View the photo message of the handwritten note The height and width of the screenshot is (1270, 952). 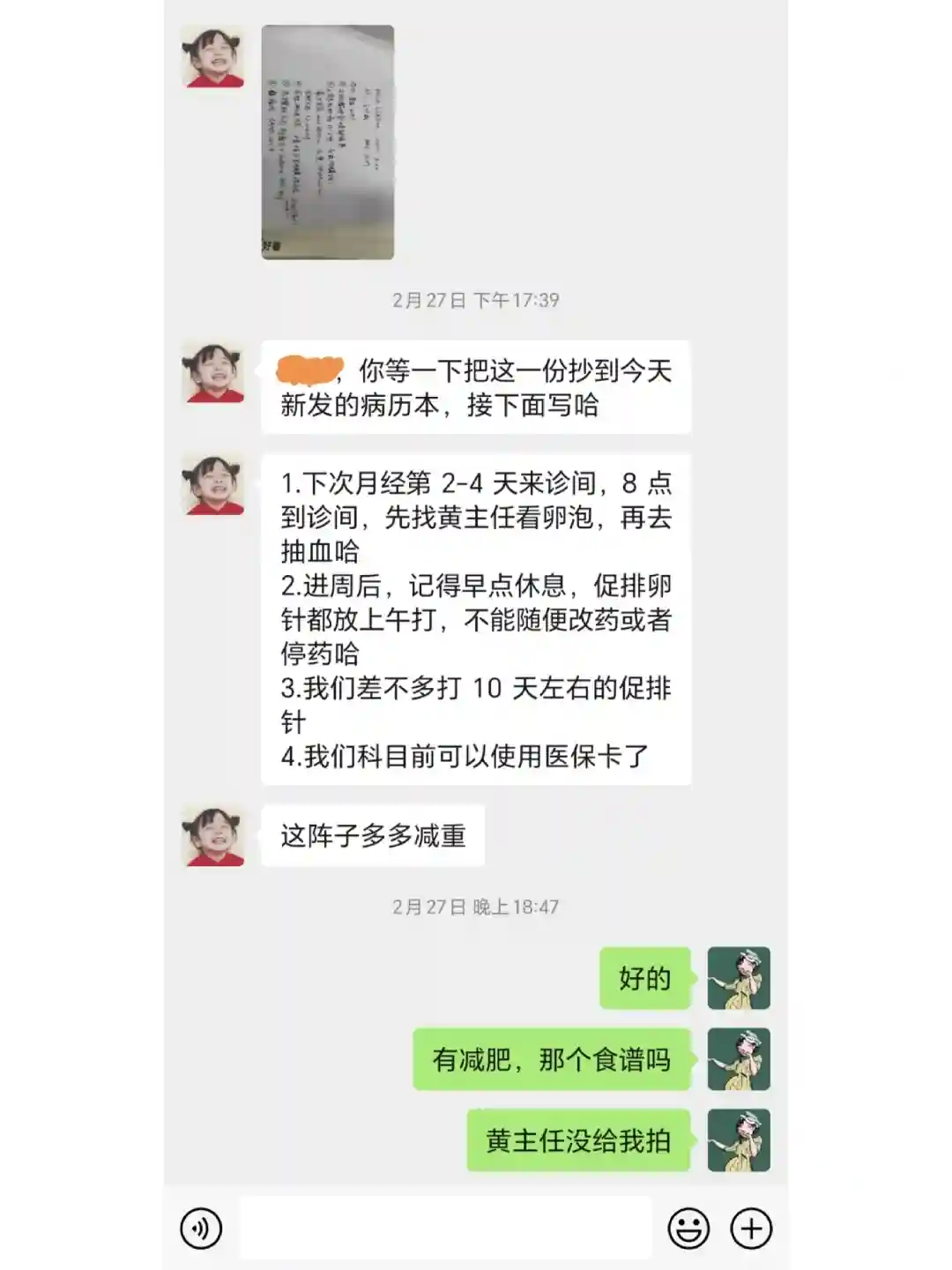pos(328,142)
